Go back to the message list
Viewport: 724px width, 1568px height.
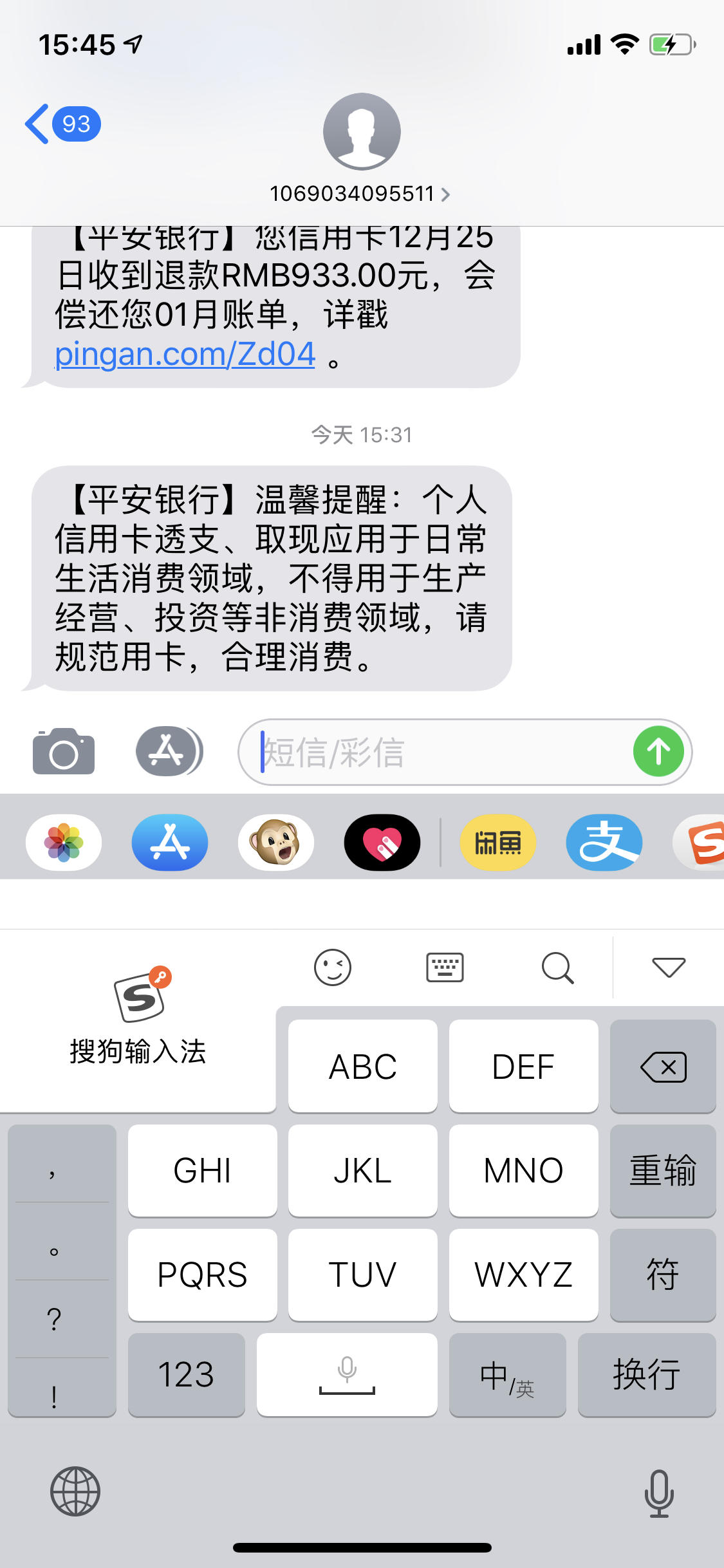pyautogui.click(x=62, y=124)
